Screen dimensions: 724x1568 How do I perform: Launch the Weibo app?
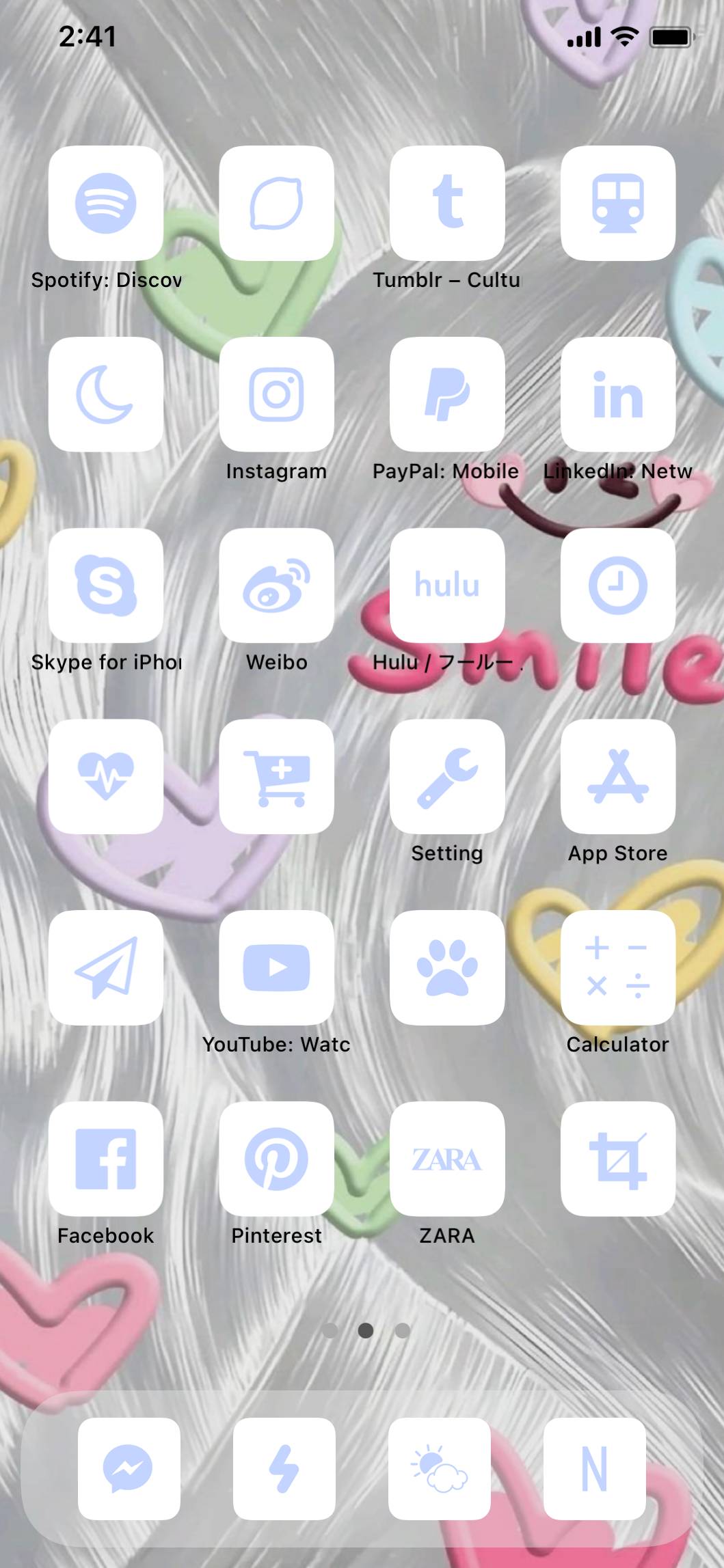coord(276,586)
